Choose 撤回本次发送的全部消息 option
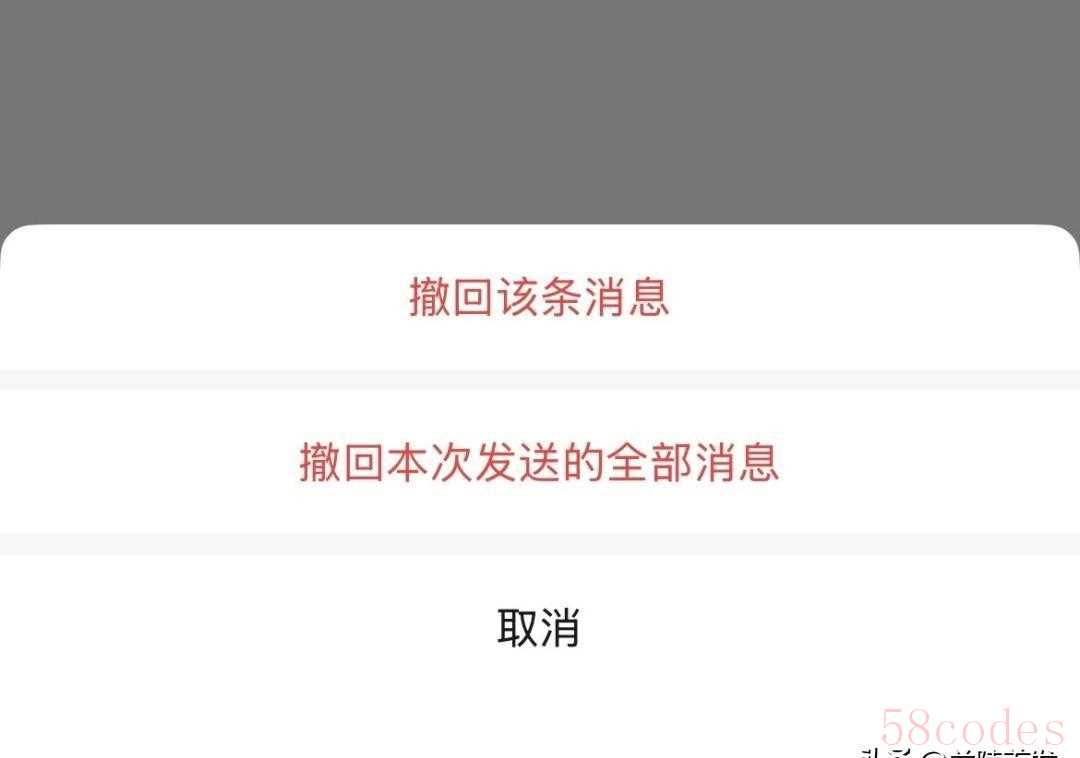 pos(539,462)
